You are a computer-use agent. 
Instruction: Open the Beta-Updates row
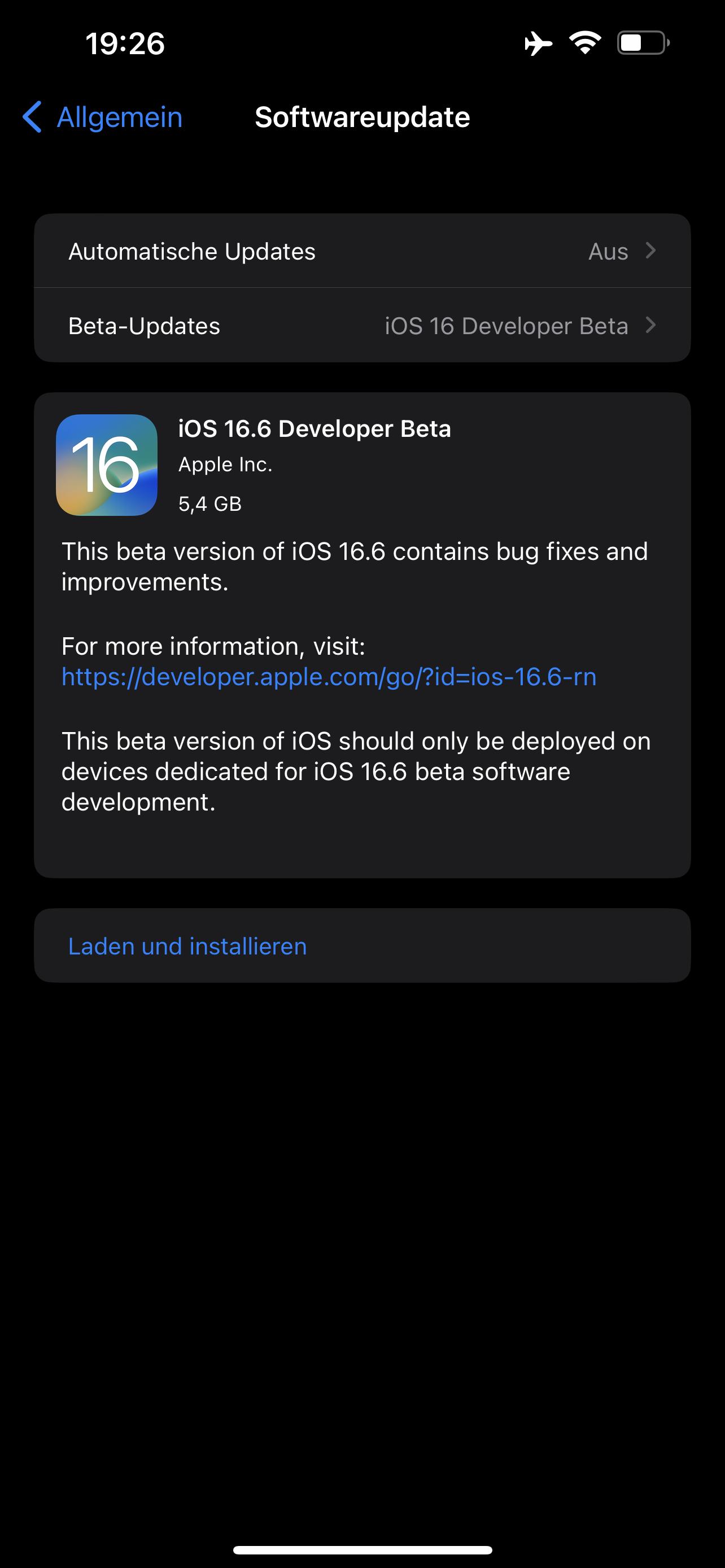click(362, 326)
